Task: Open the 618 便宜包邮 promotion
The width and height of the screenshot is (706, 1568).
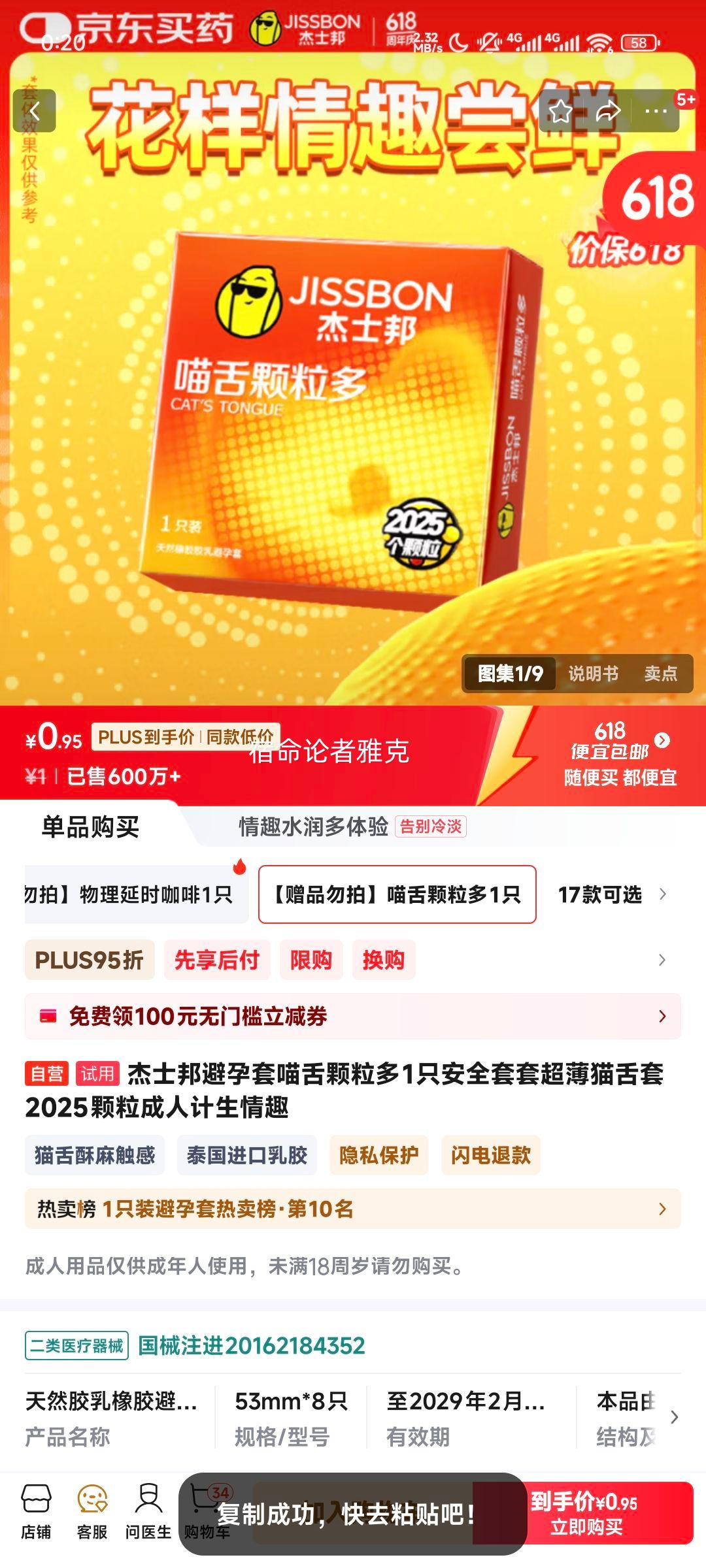Action: 620,755
